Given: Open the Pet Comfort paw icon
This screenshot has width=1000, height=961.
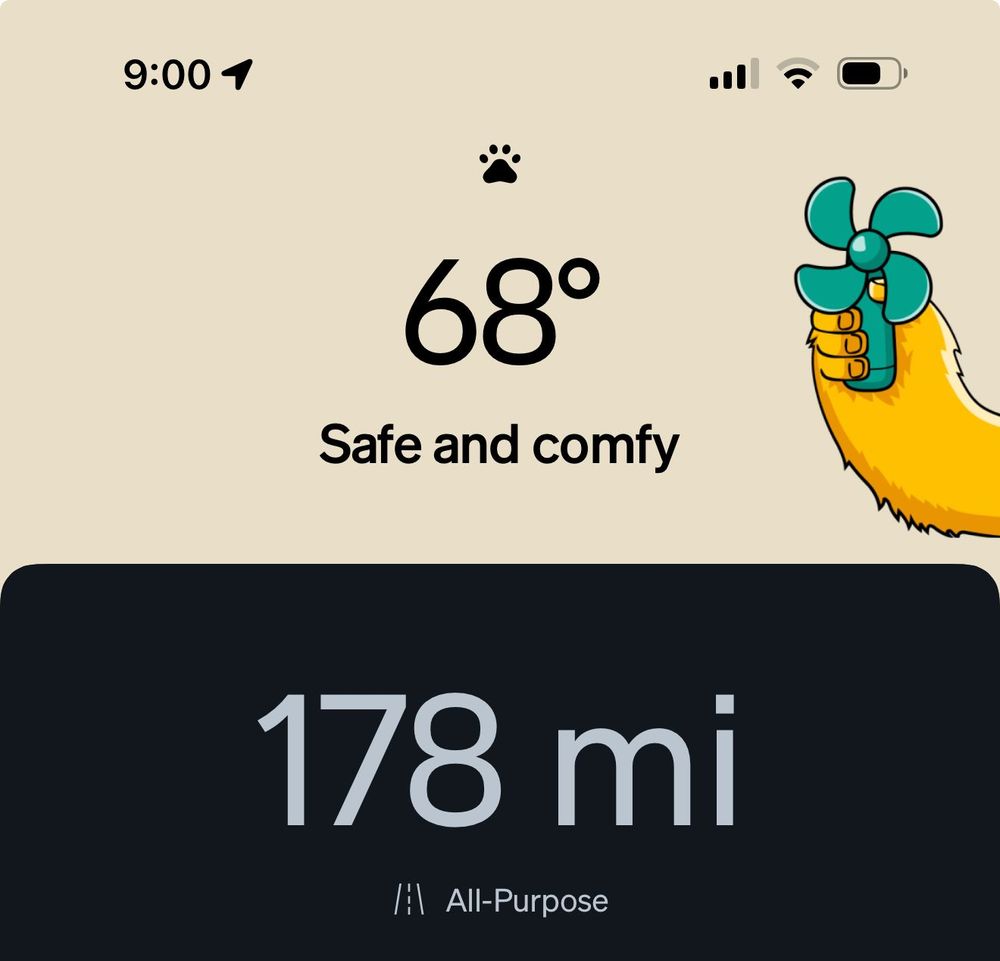Looking at the screenshot, I should click(500, 165).
